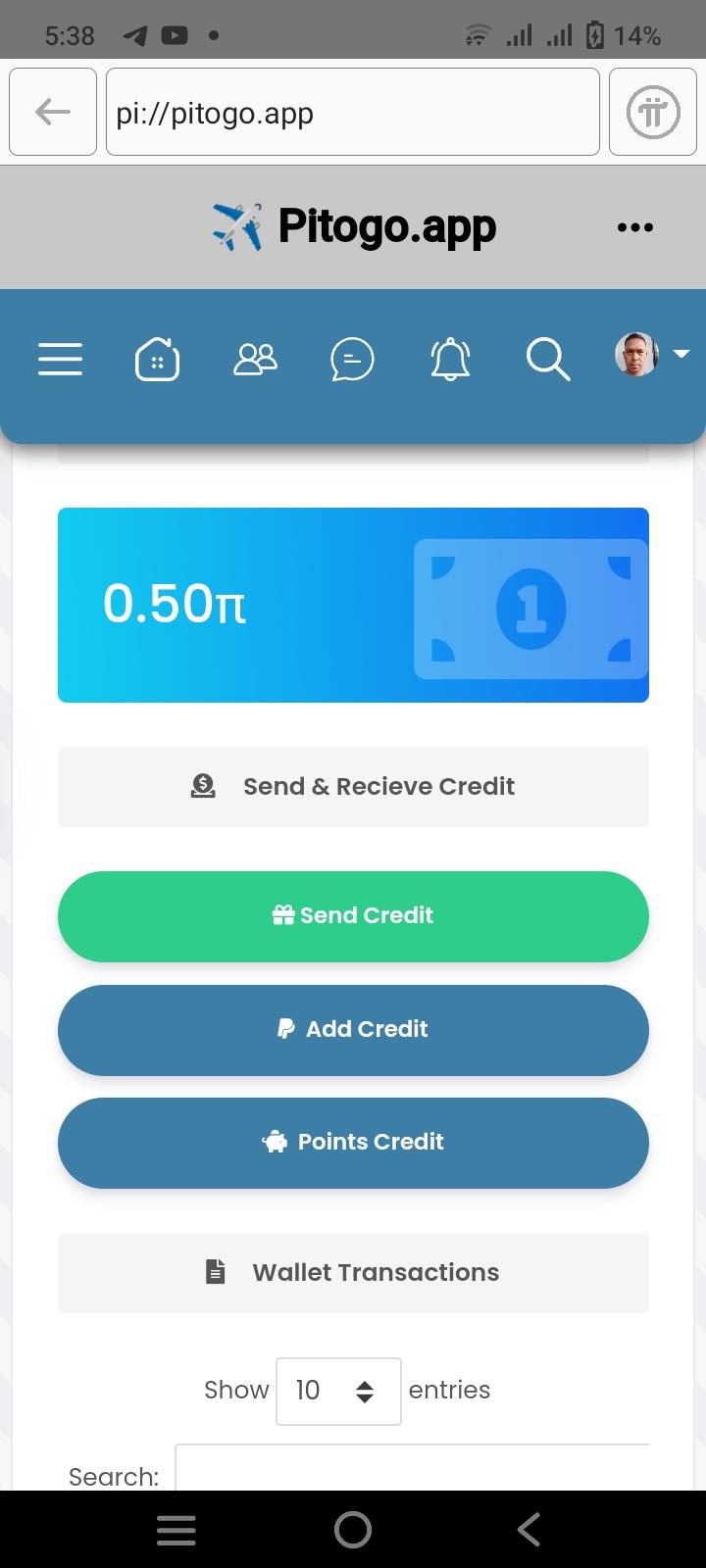Open the three-dot overflow menu
This screenshot has width=706, height=1568.
tap(634, 227)
